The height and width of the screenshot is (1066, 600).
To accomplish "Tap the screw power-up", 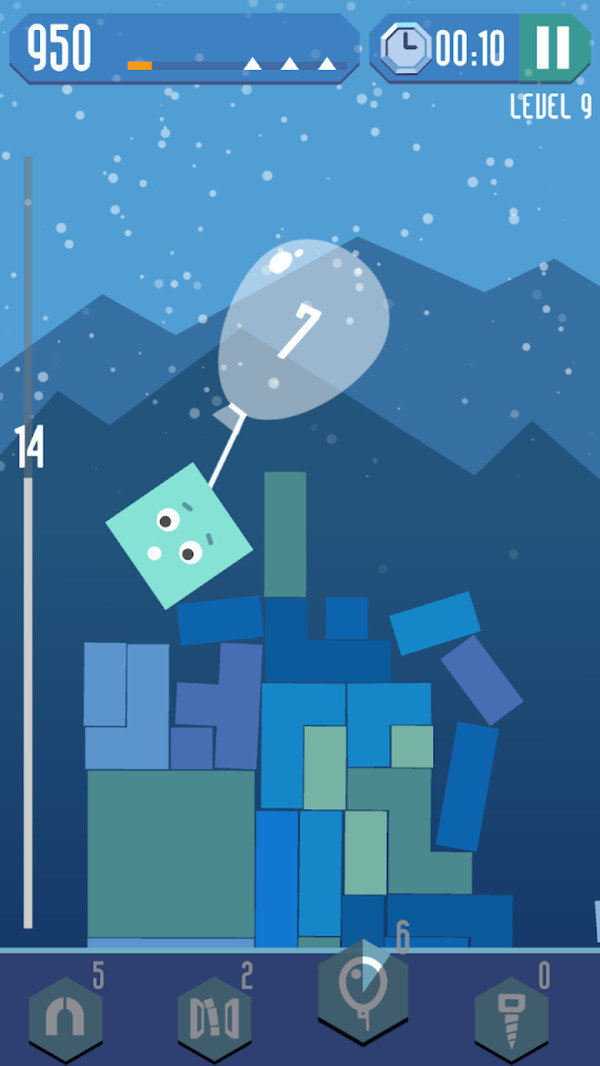I will tap(510, 1020).
